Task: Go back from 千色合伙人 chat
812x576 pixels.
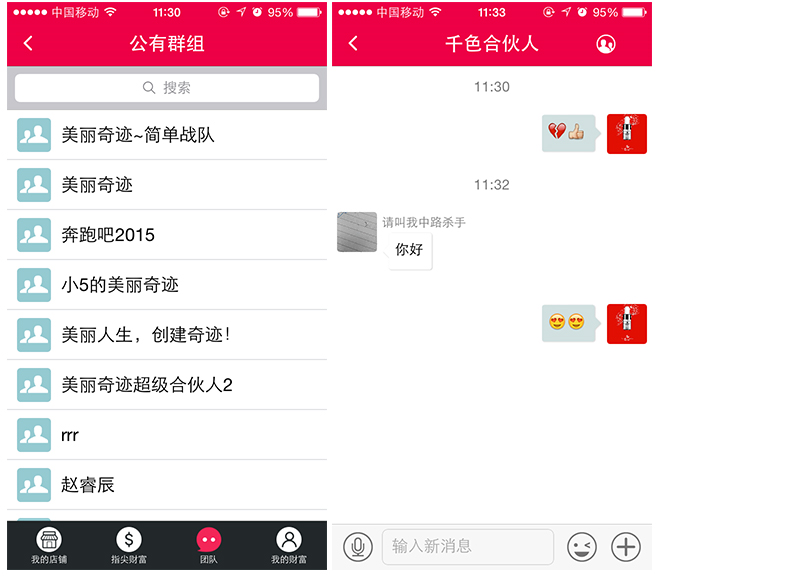Action: tap(353, 44)
